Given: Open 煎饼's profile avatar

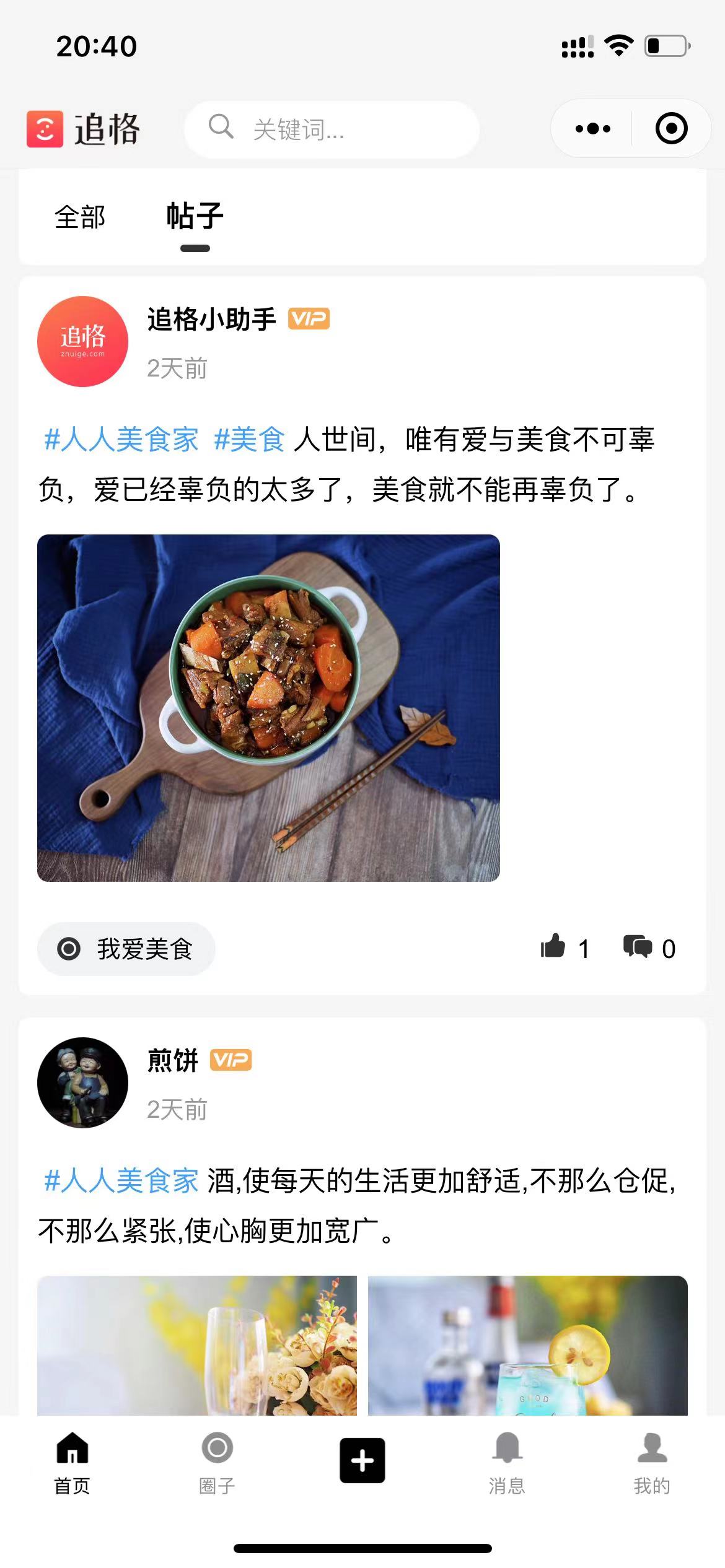Looking at the screenshot, I should (x=82, y=1082).
